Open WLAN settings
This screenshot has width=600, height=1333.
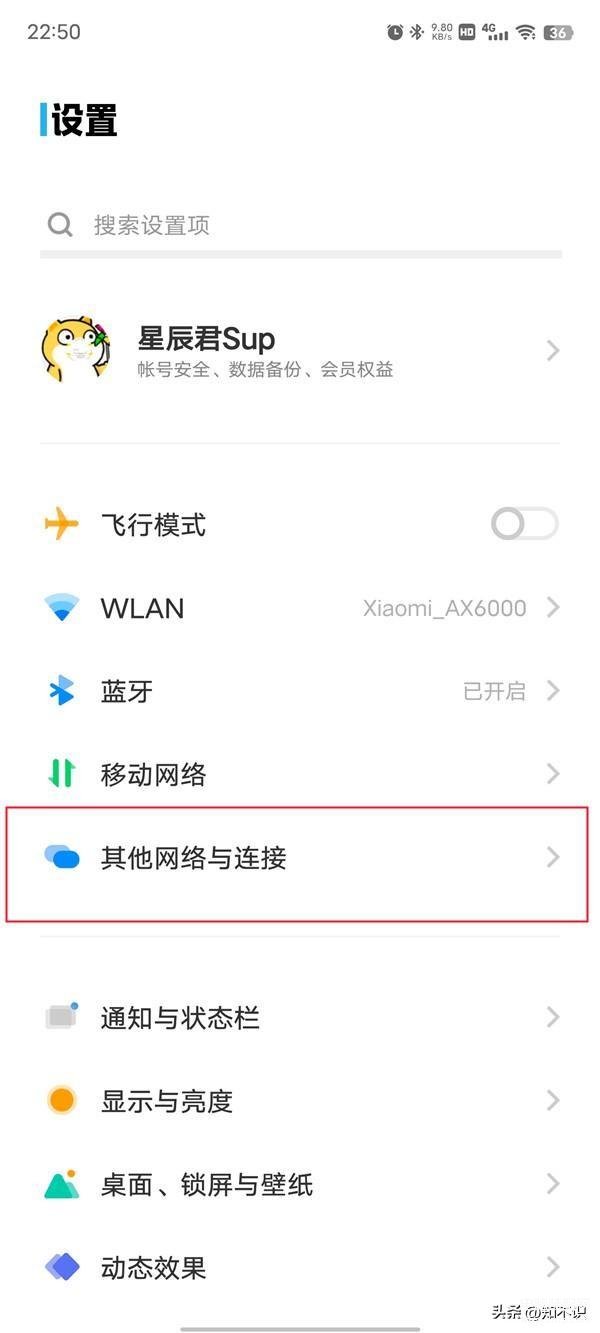pos(300,608)
